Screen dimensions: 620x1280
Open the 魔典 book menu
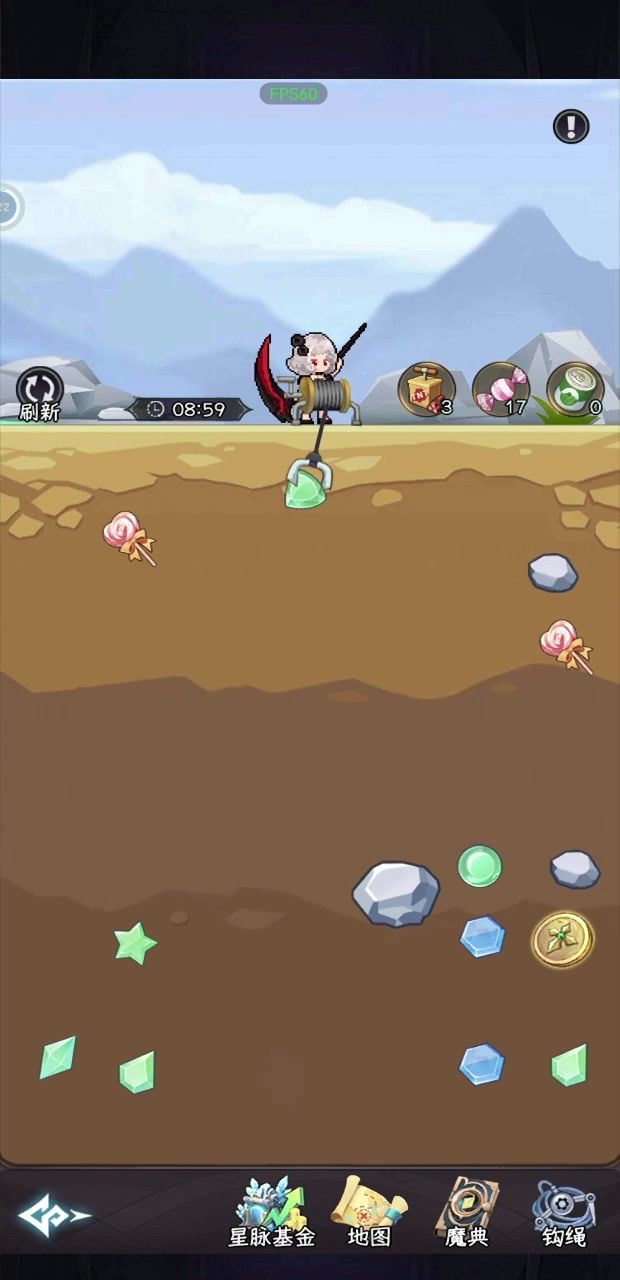click(x=467, y=1212)
